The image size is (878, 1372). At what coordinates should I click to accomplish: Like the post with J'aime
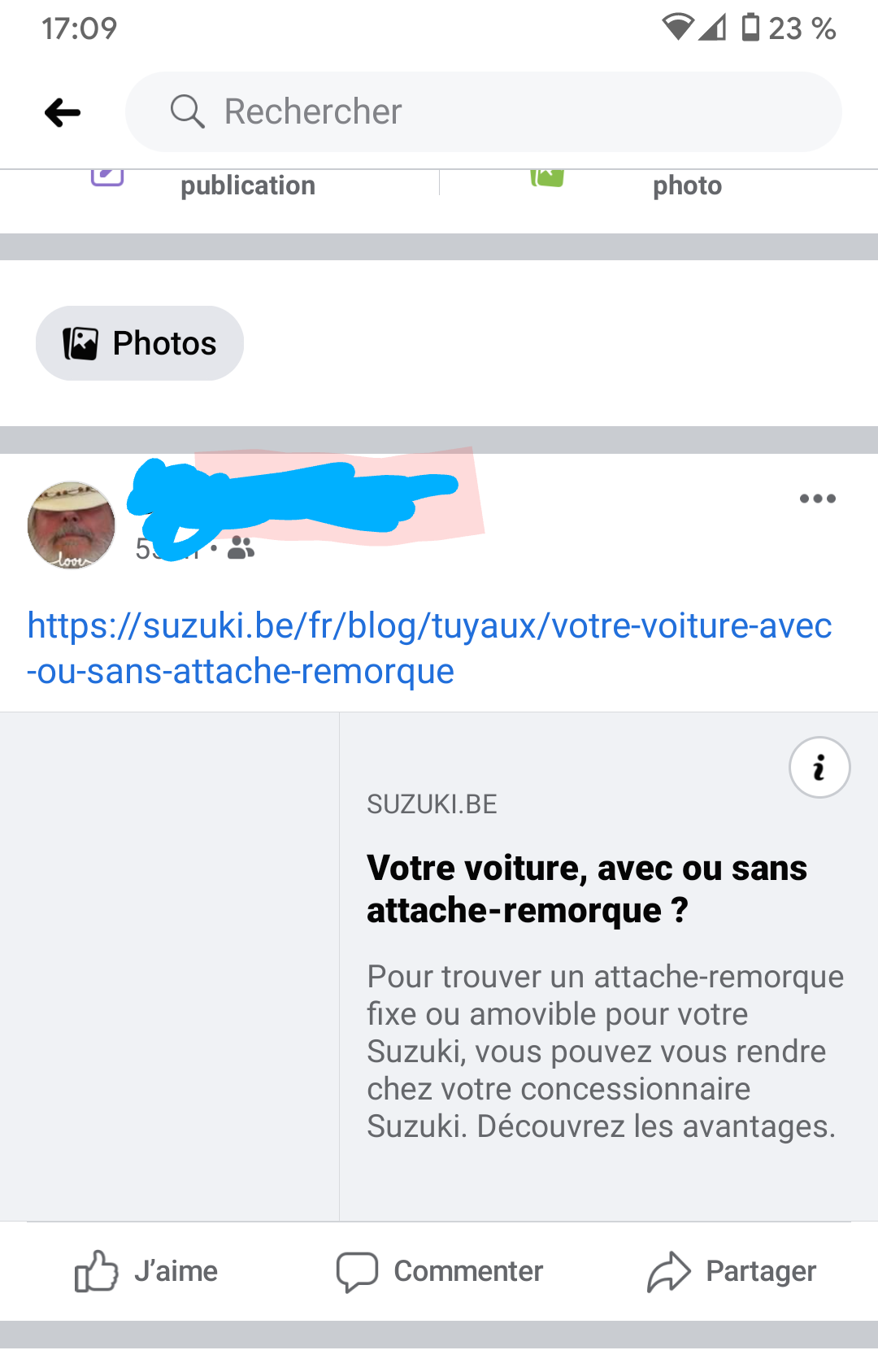[x=147, y=1271]
